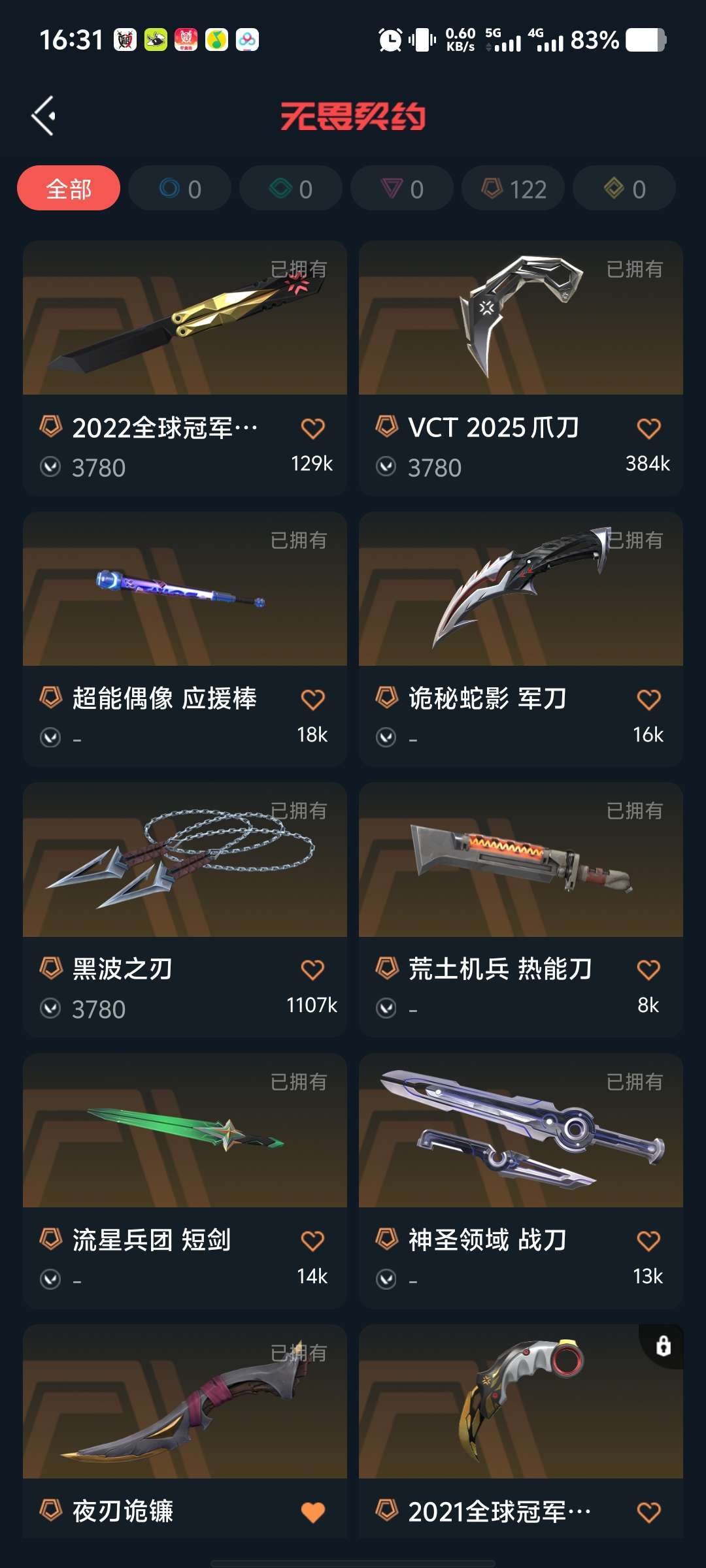Filter by the green diamond tier chip
Viewport: 706px width, 1568px height.
[x=291, y=189]
